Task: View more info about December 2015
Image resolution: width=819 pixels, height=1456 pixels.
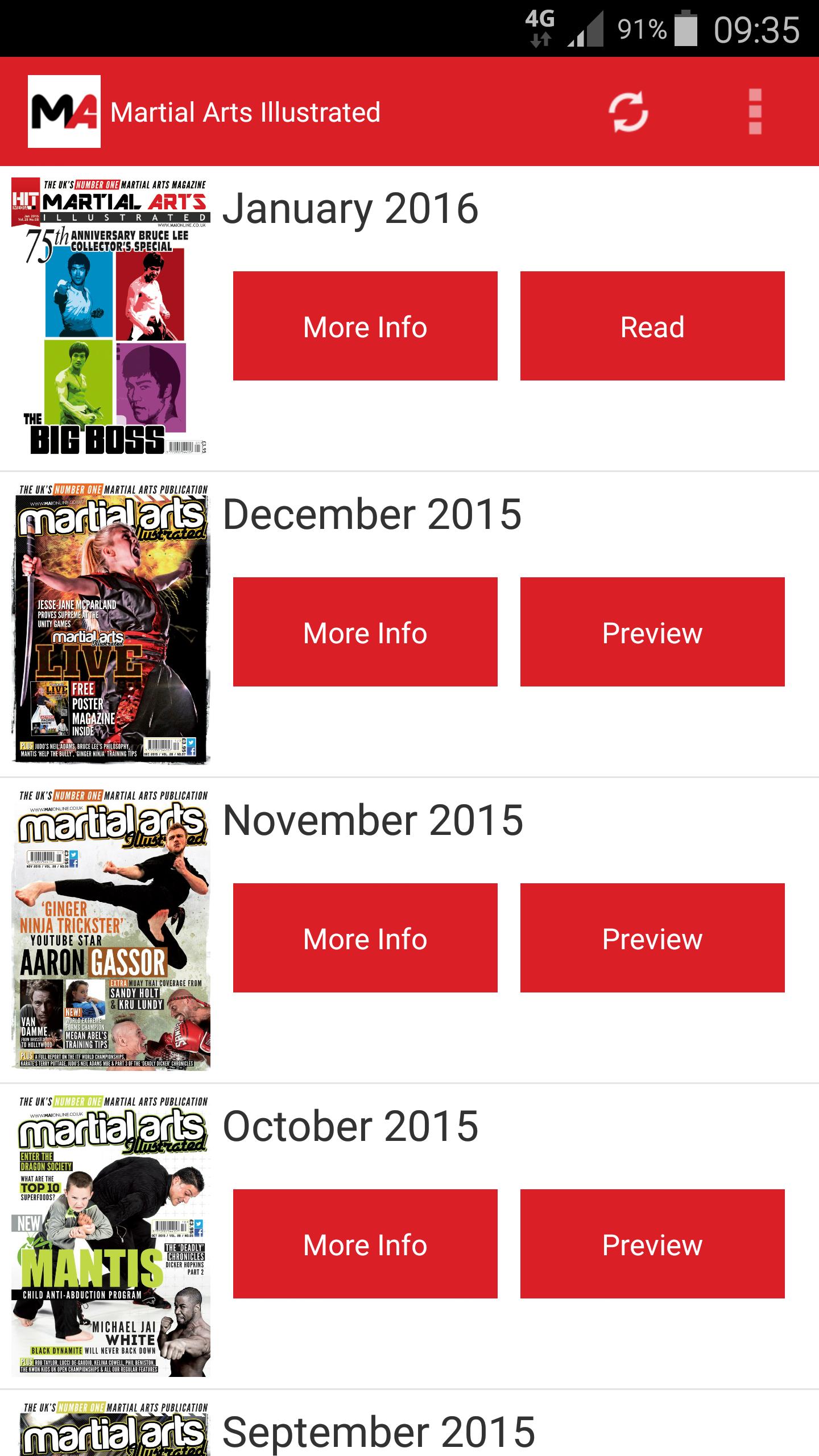Action: 365,632
